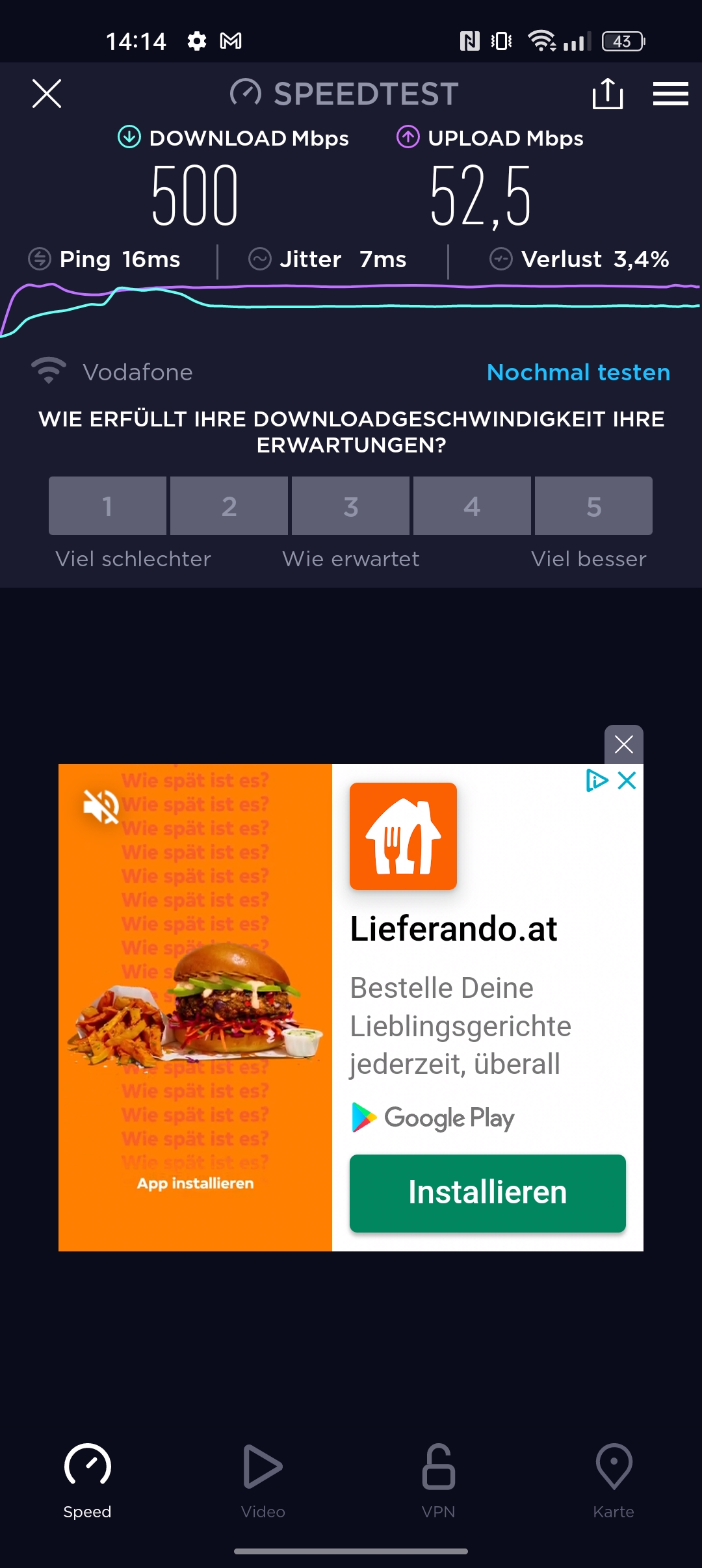The image size is (702, 1568).
Task: Rate download speed as 2
Action: pyautogui.click(x=229, y=506)
